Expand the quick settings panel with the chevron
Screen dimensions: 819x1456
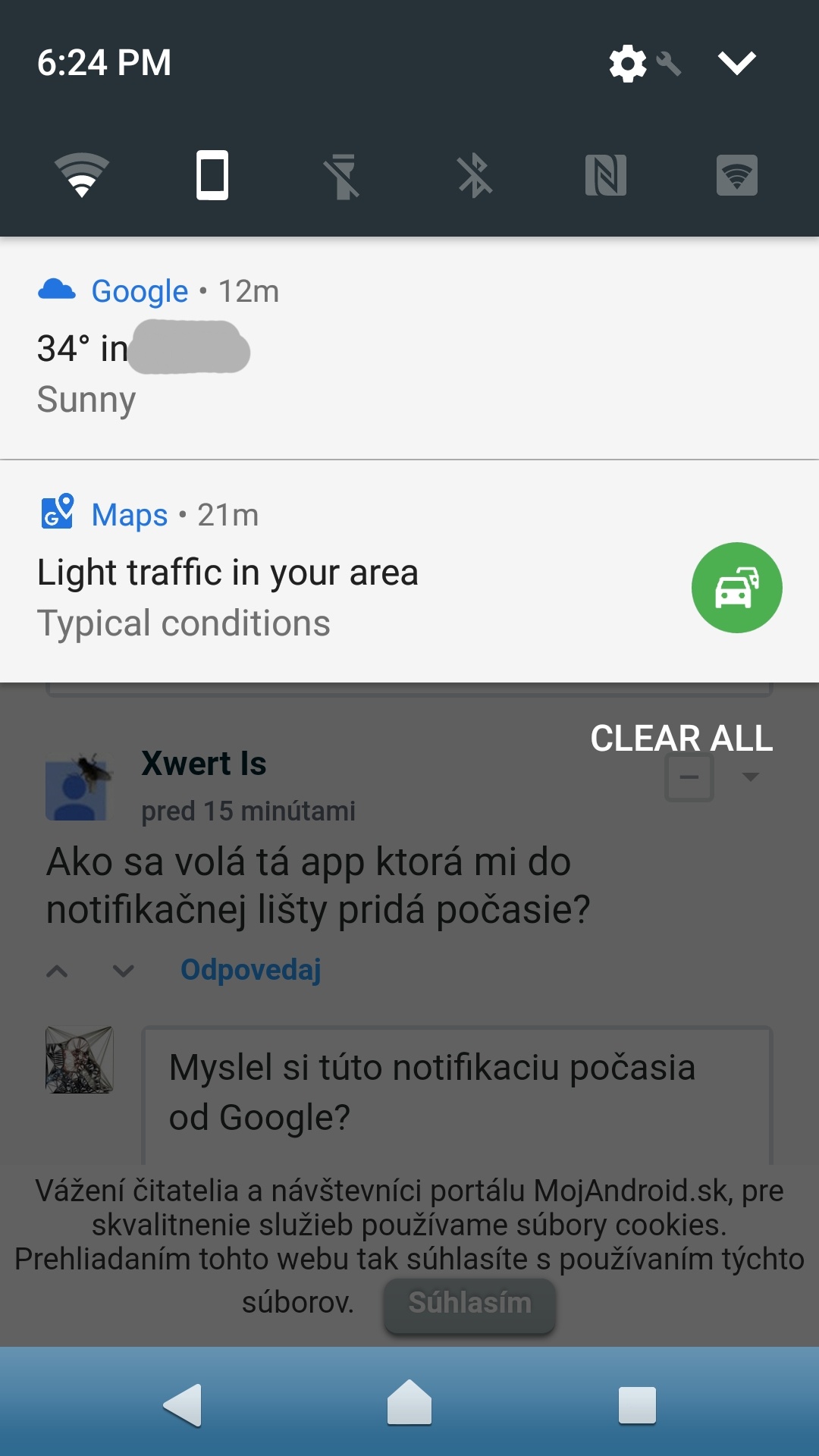737,63
